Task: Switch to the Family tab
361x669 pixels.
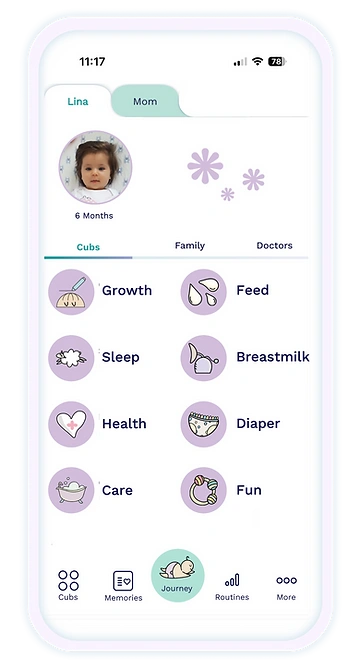Action: (x=189, y=246)
